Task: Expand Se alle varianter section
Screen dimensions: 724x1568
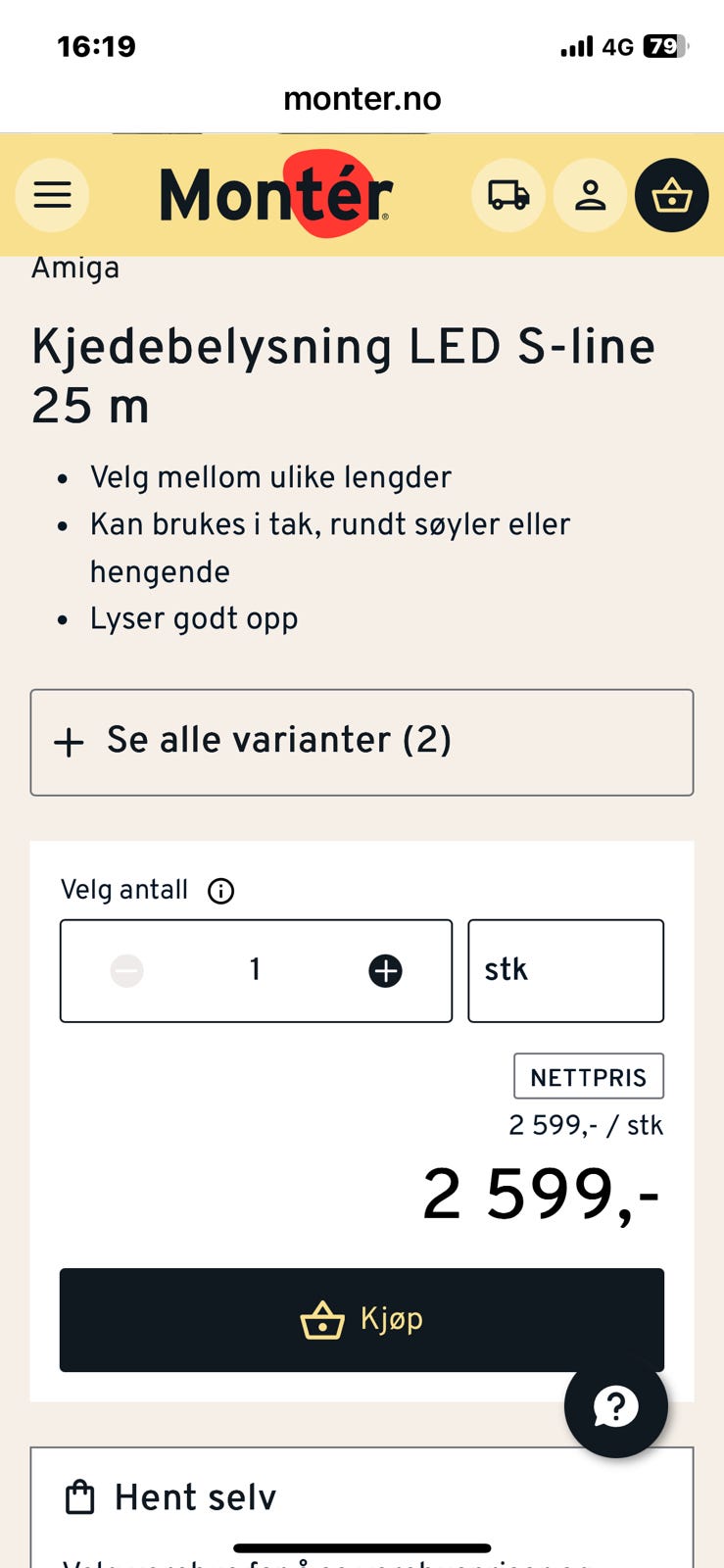Action: [x=362, y=742]
